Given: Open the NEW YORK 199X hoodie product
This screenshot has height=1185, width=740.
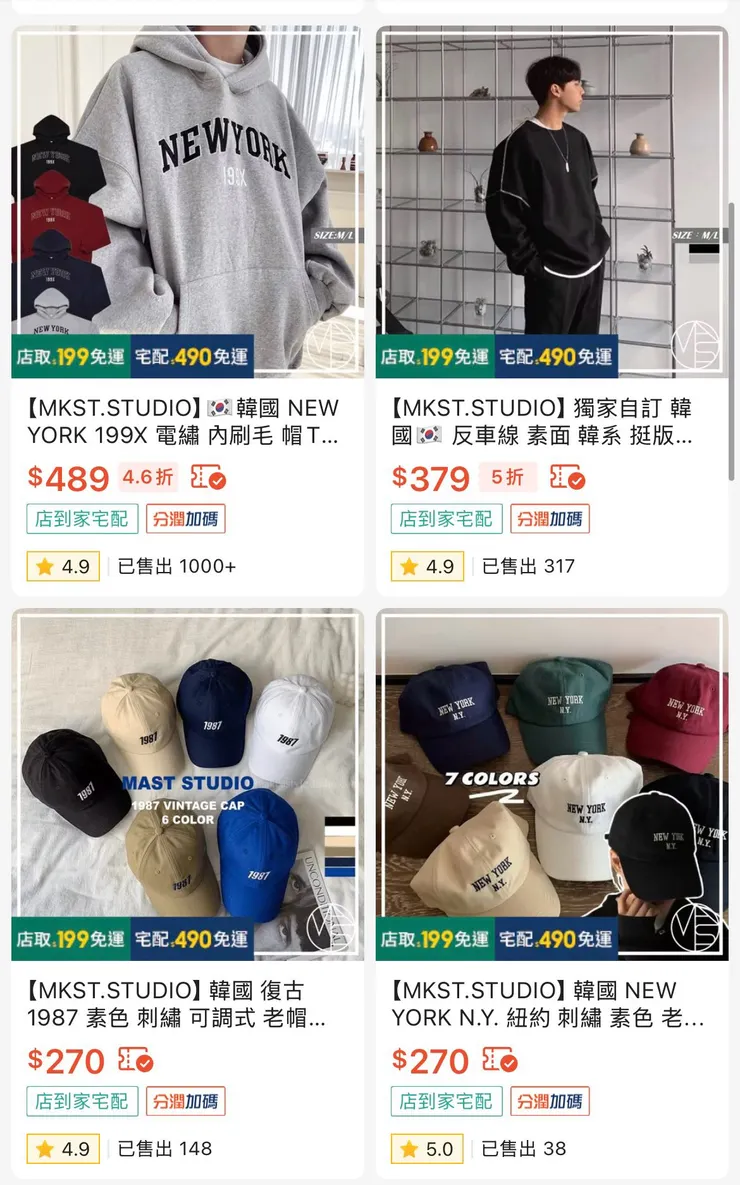Looking at the screenshot, I should click(x=187, y=200).
